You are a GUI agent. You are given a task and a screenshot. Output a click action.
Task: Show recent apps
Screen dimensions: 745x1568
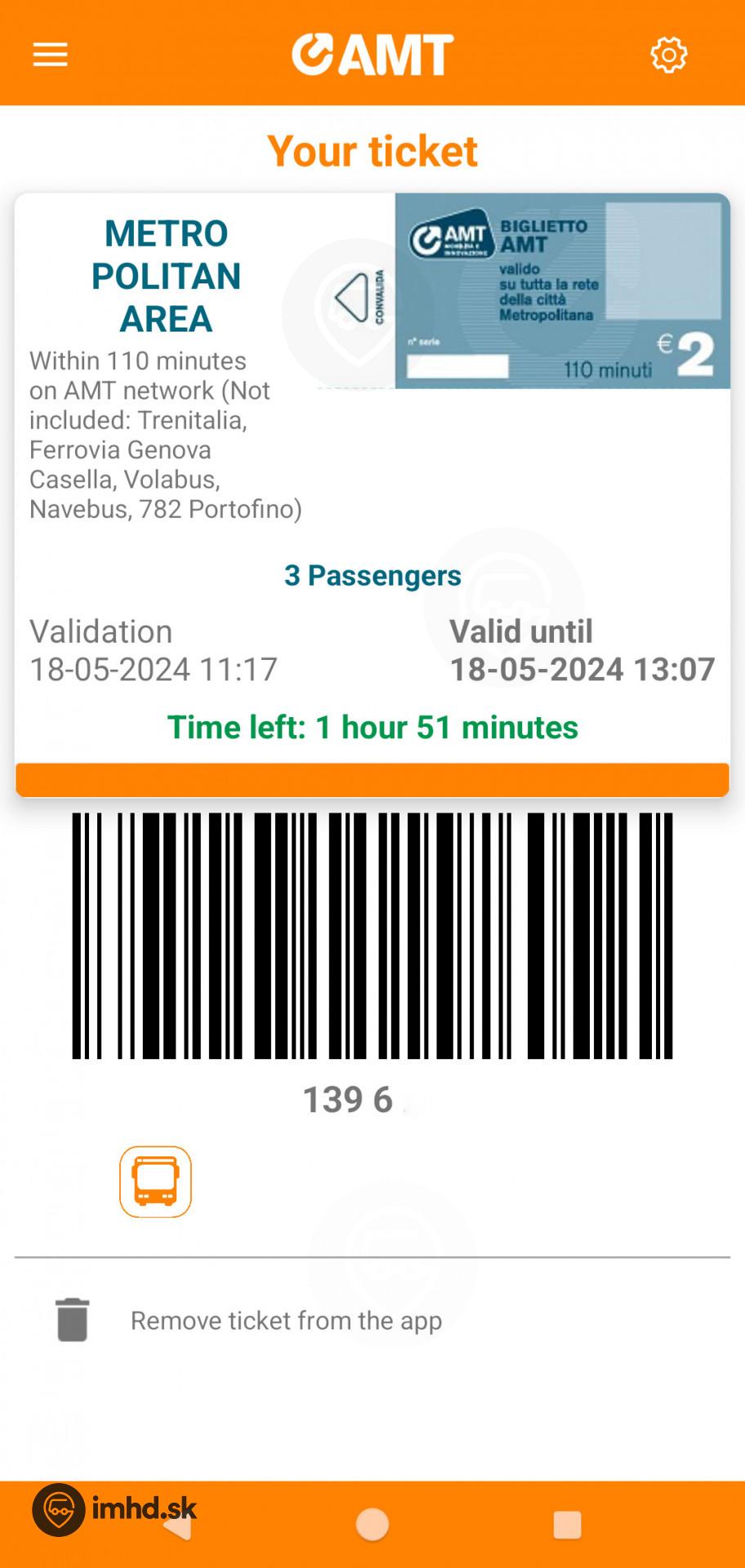coord(567,1524)
